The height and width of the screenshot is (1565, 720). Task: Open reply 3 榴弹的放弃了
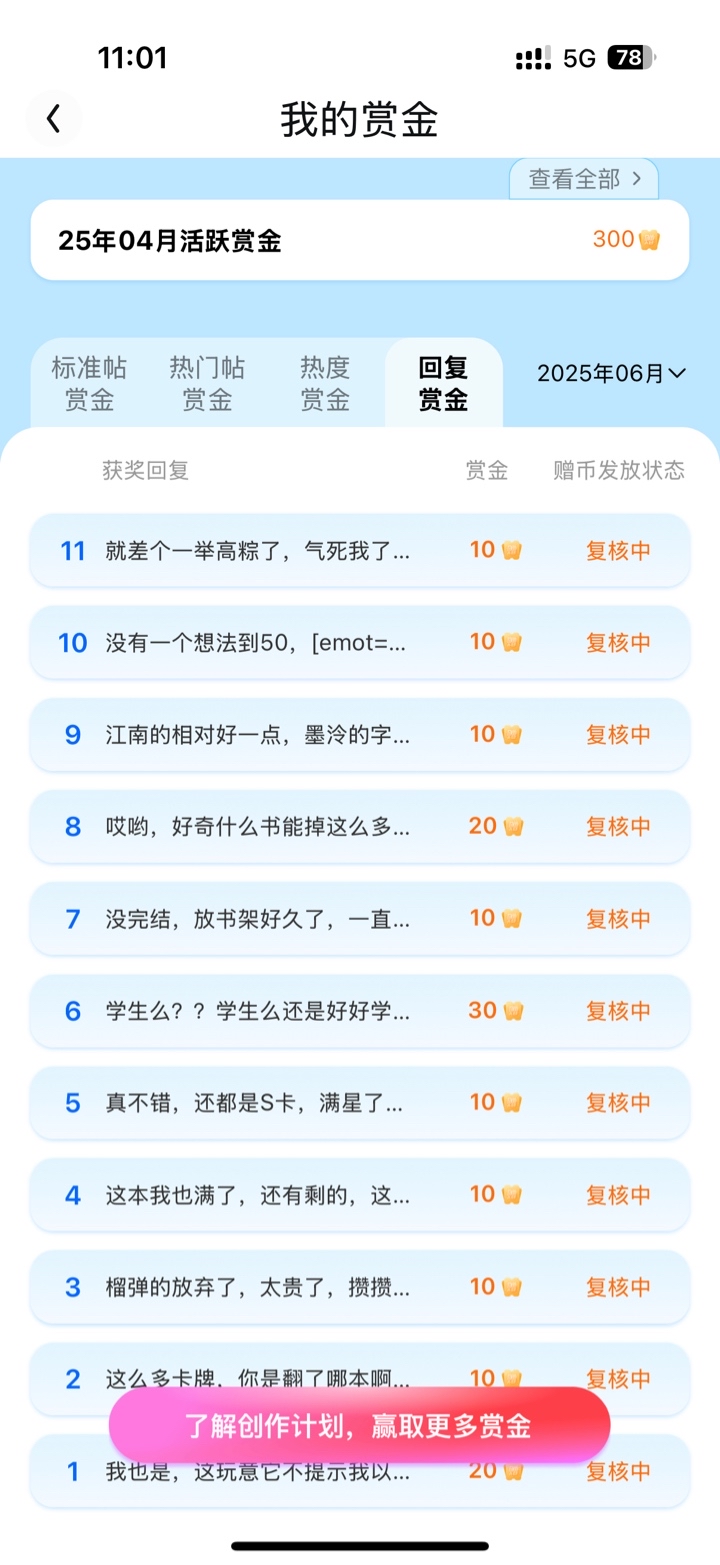[x=360, y=1286]
